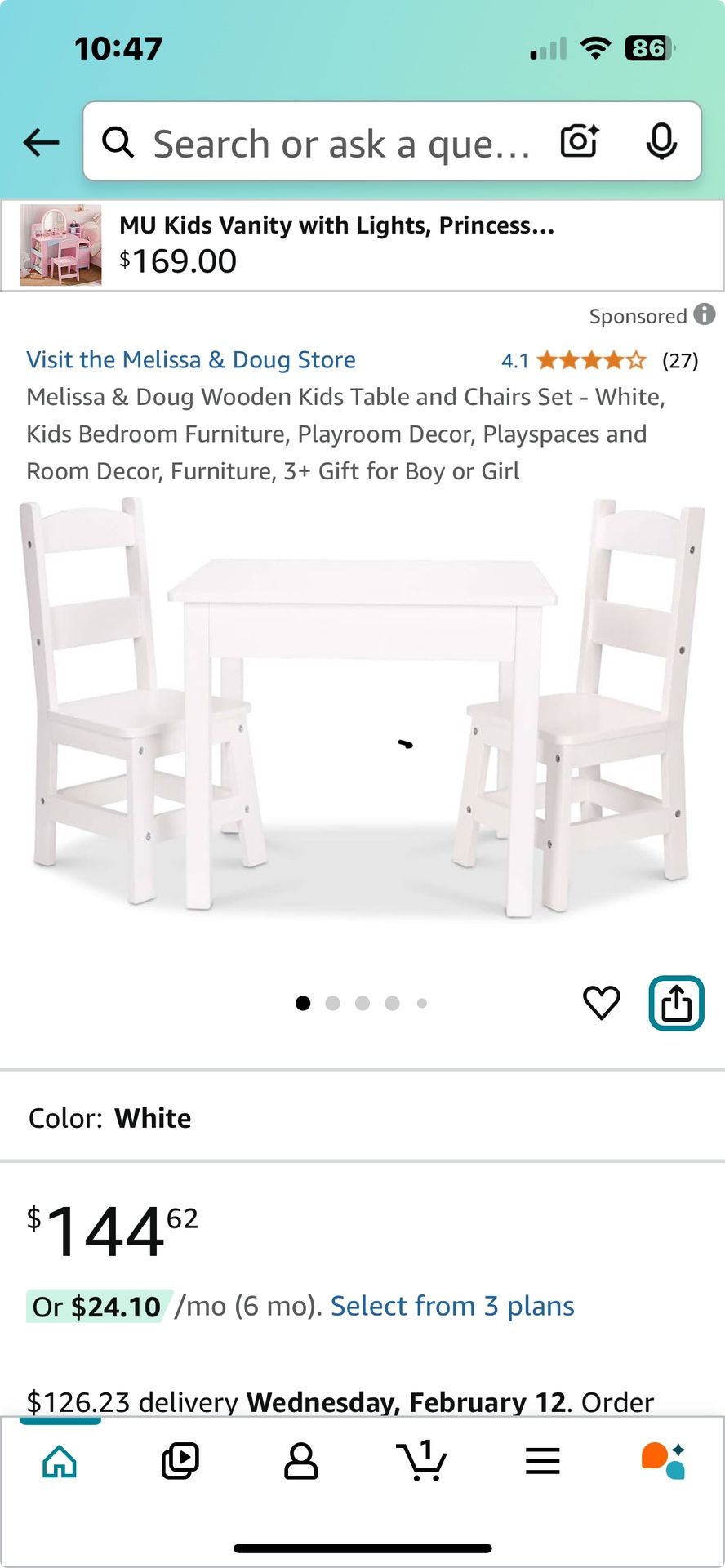Open the hamburger menu tab
This screenshot has width=725, height=1568.
[x=543, y=1461]
